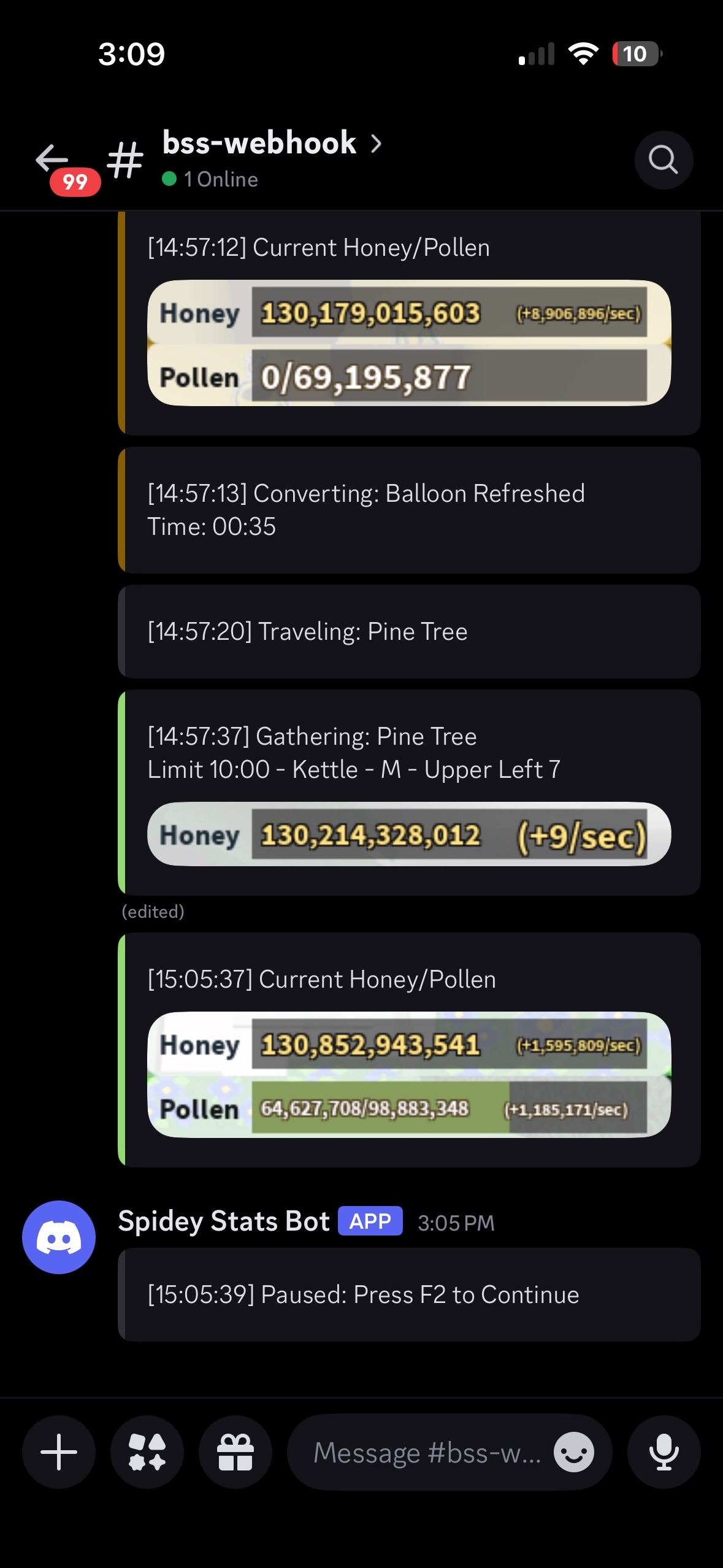Open the emoji picker
The width and height of the screenshot is (723, 1568).
click(x=573, y=1452)
